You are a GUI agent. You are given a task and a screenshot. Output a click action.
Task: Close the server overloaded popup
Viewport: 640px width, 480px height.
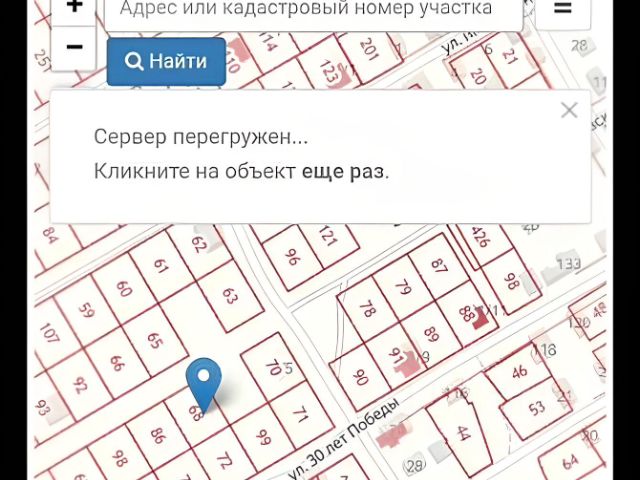click(x=569, y=110)
